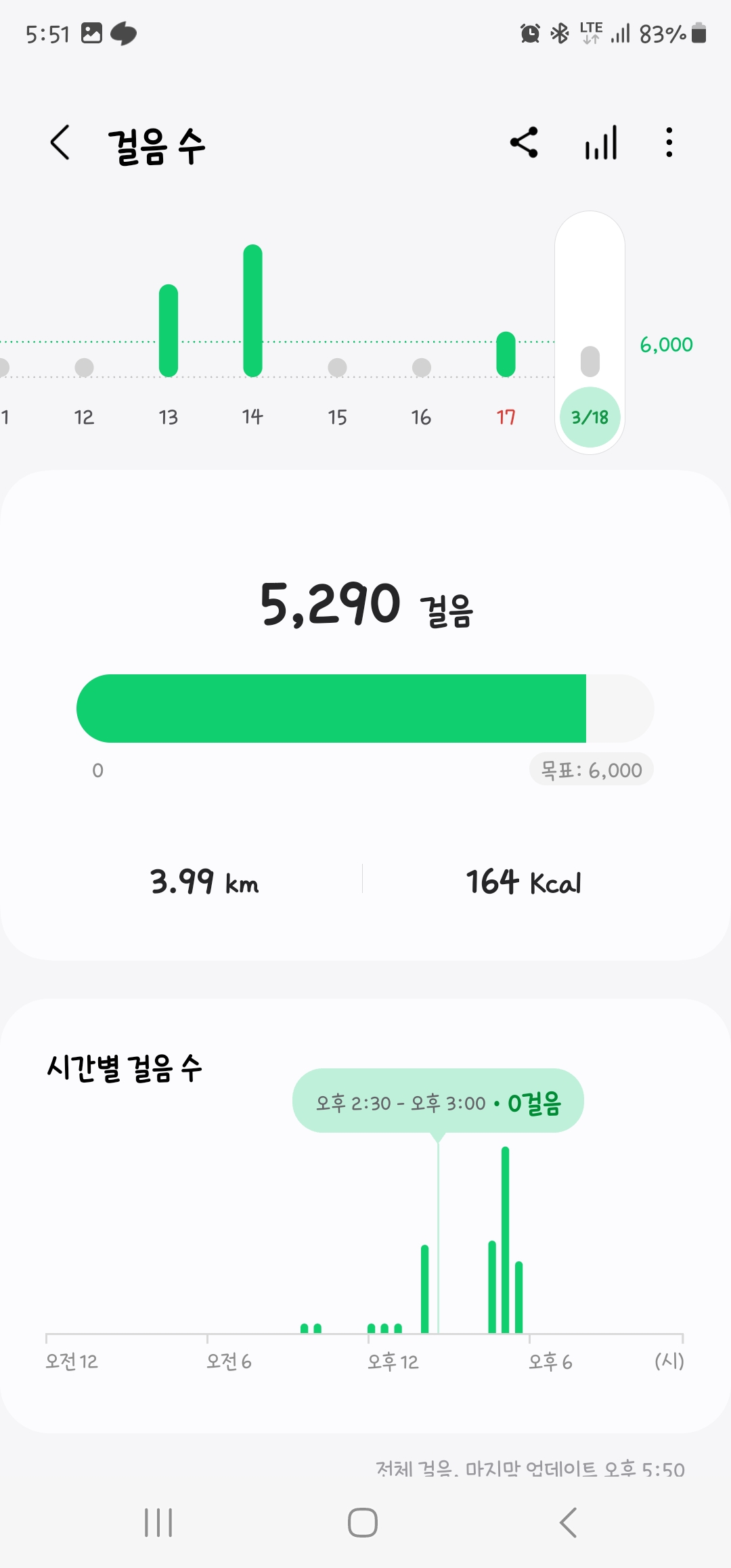Open the step trends chart icon
The width and height of the screenshot is (731, 1568).
(601, 143)
